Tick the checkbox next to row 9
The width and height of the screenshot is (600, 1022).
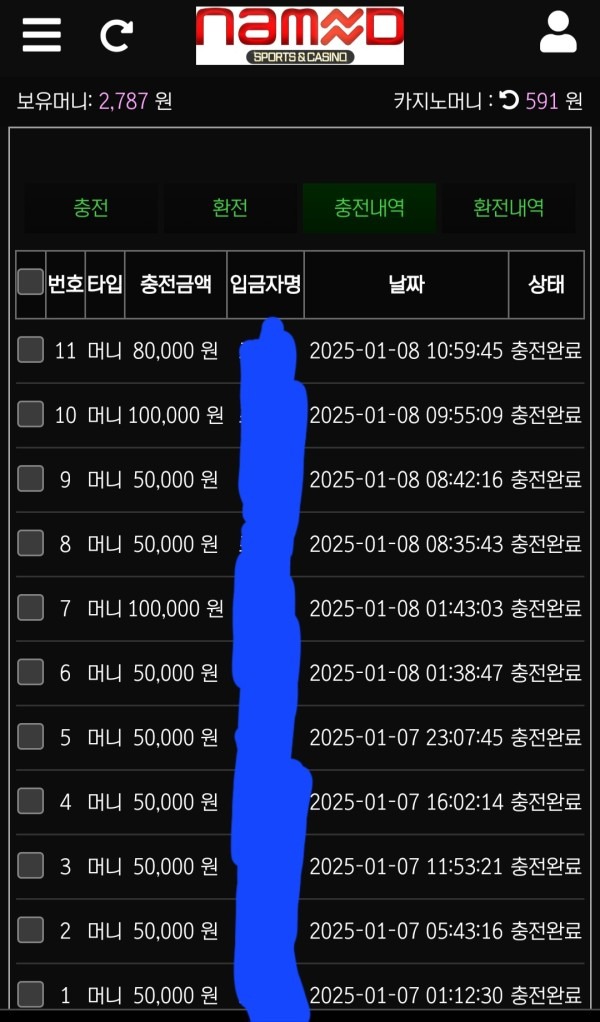[x=31, y=479]
